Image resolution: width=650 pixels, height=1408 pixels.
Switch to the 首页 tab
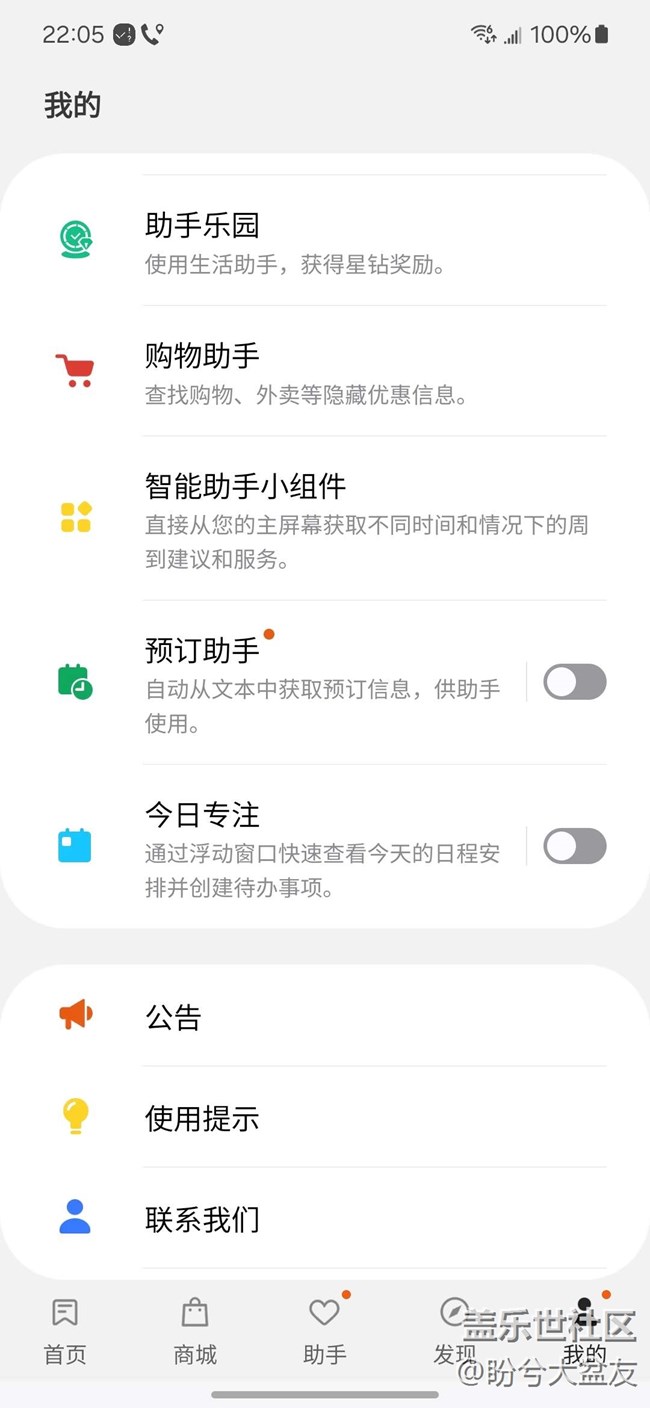tap(65, 1331)
